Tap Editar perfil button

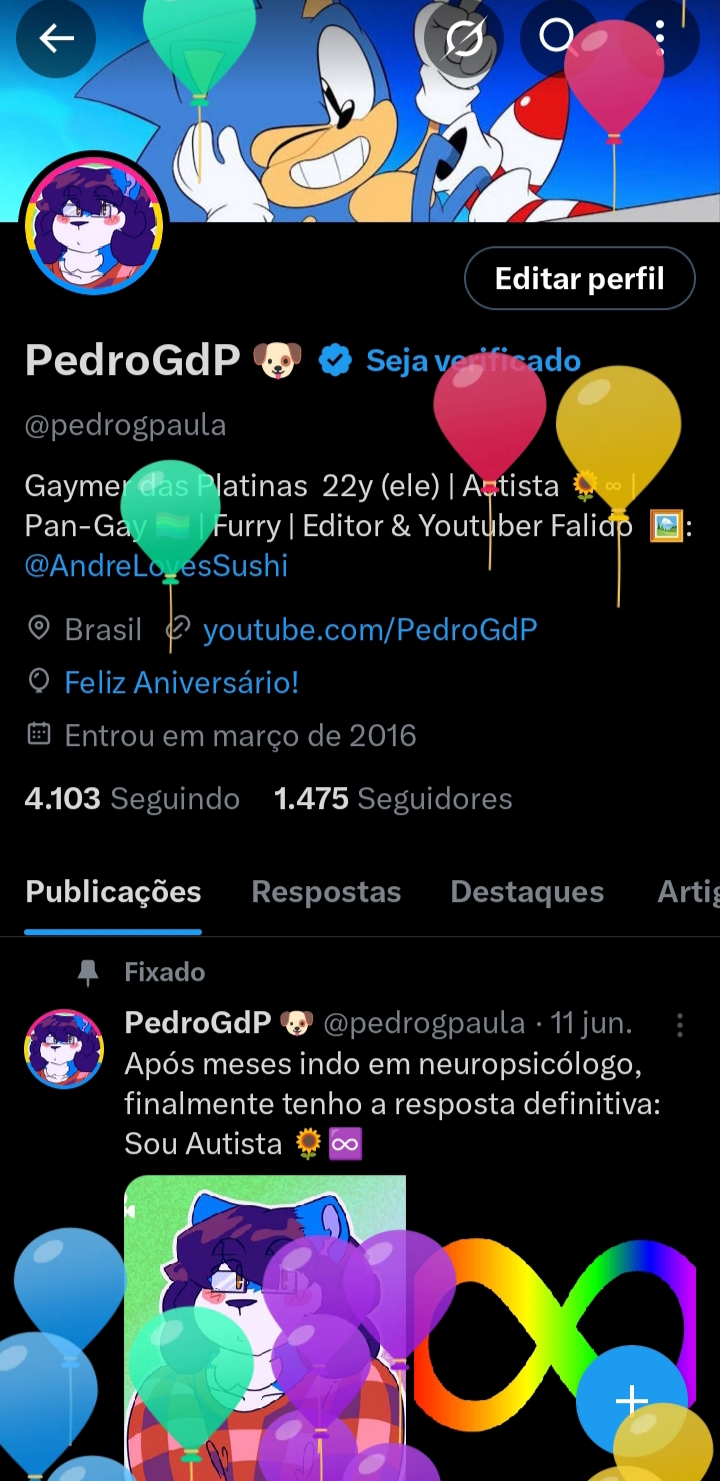[x=579, y=278]
